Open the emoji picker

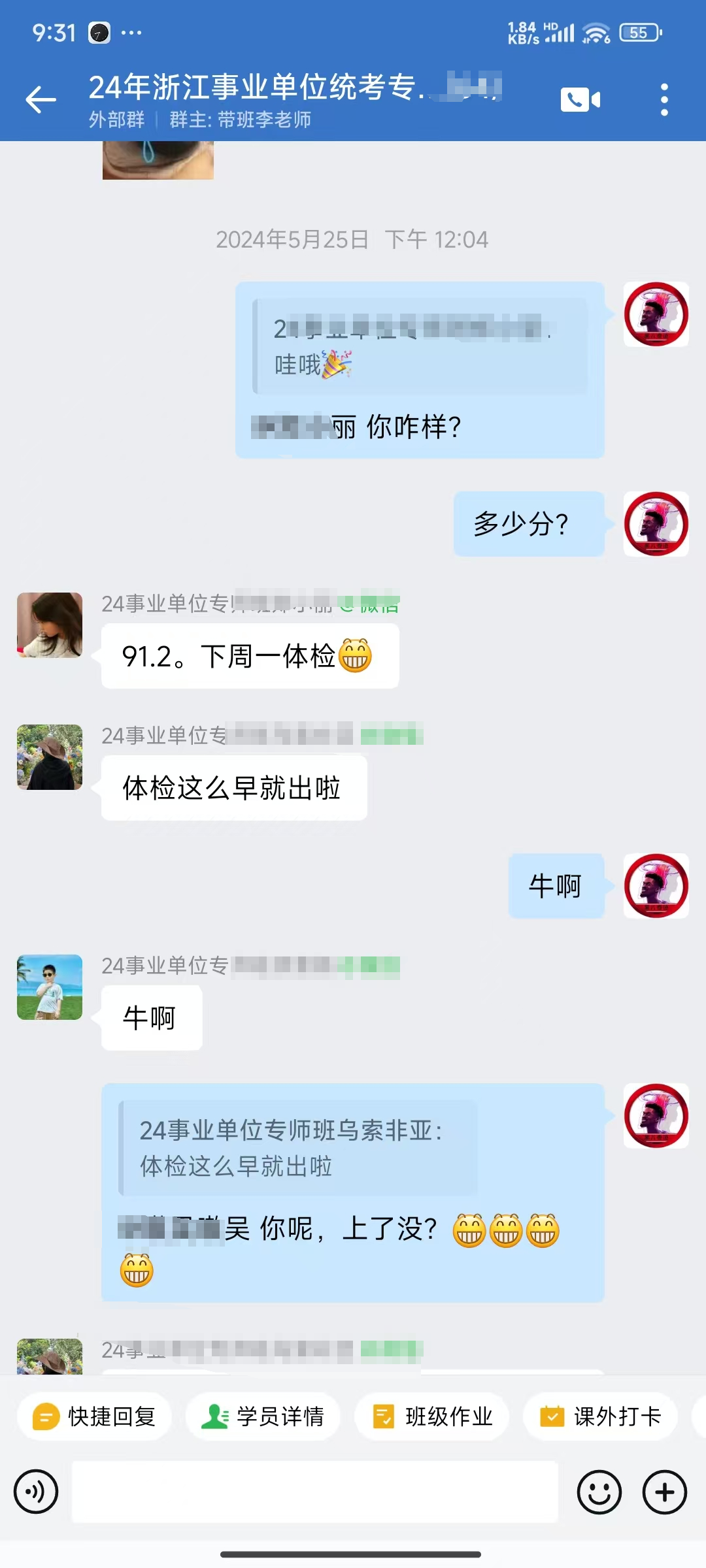(599, 1492)
